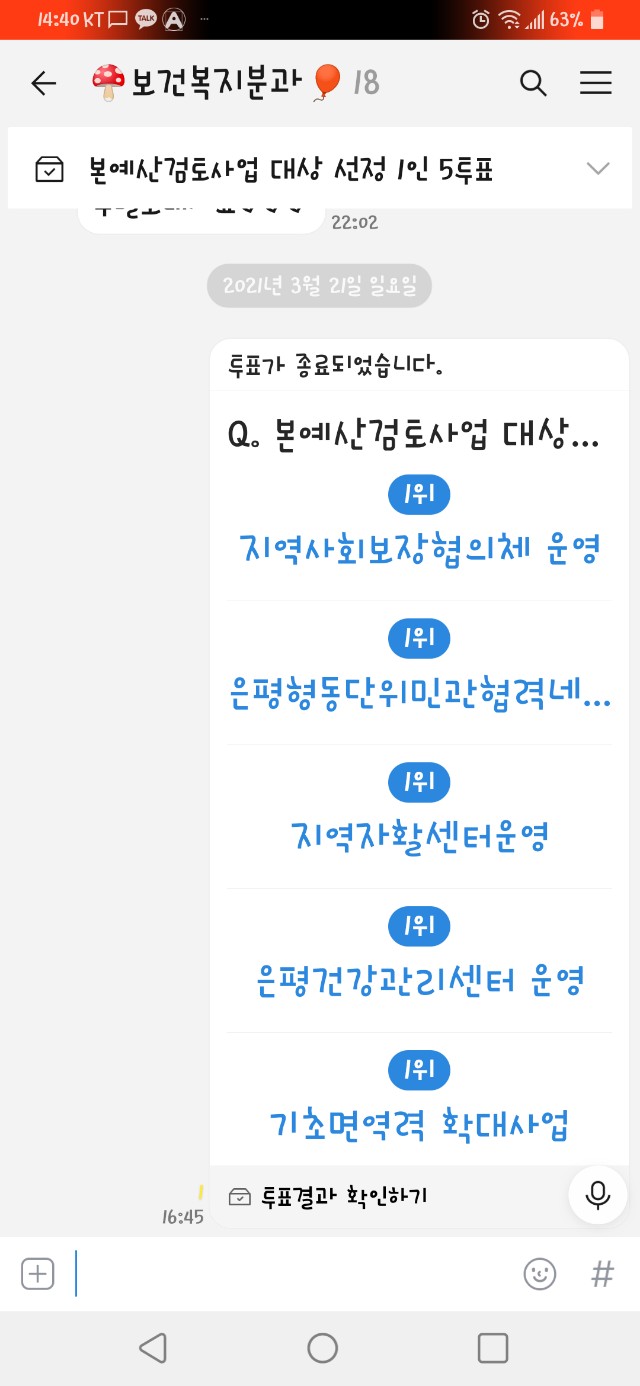
Task: Open the emoticon picker
Action: pyautogui.click(x=540, y=1274)
